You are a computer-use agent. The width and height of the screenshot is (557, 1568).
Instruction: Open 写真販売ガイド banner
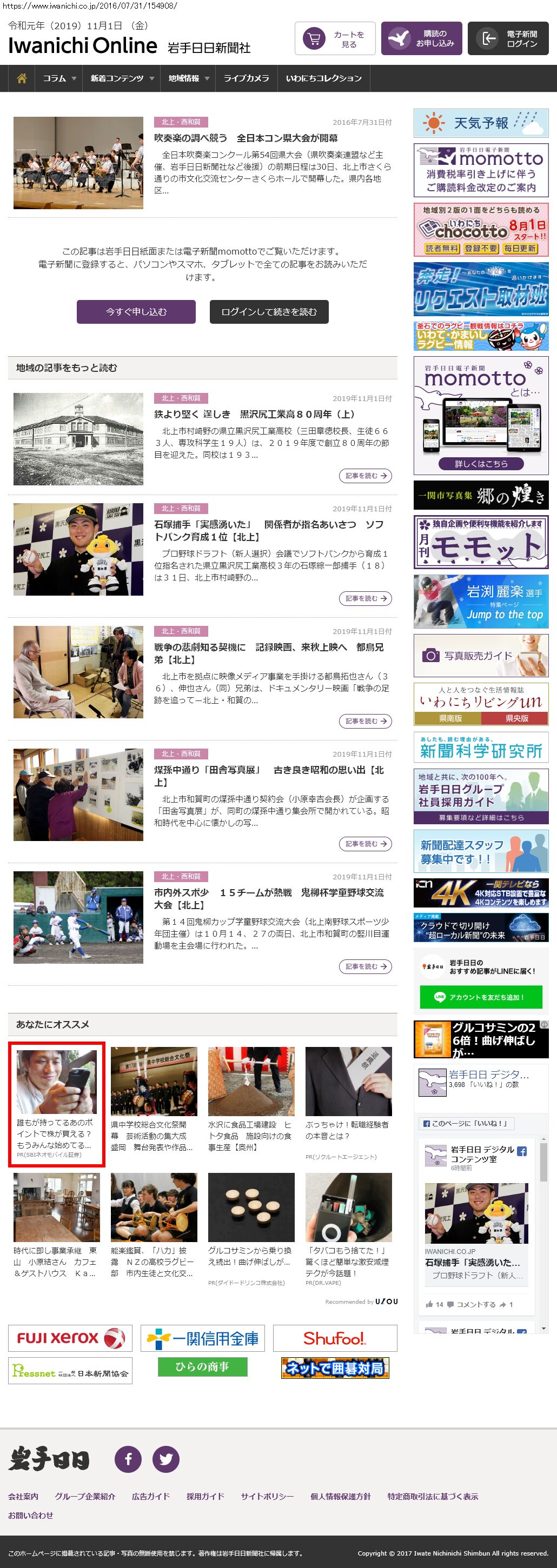[481, 656]
